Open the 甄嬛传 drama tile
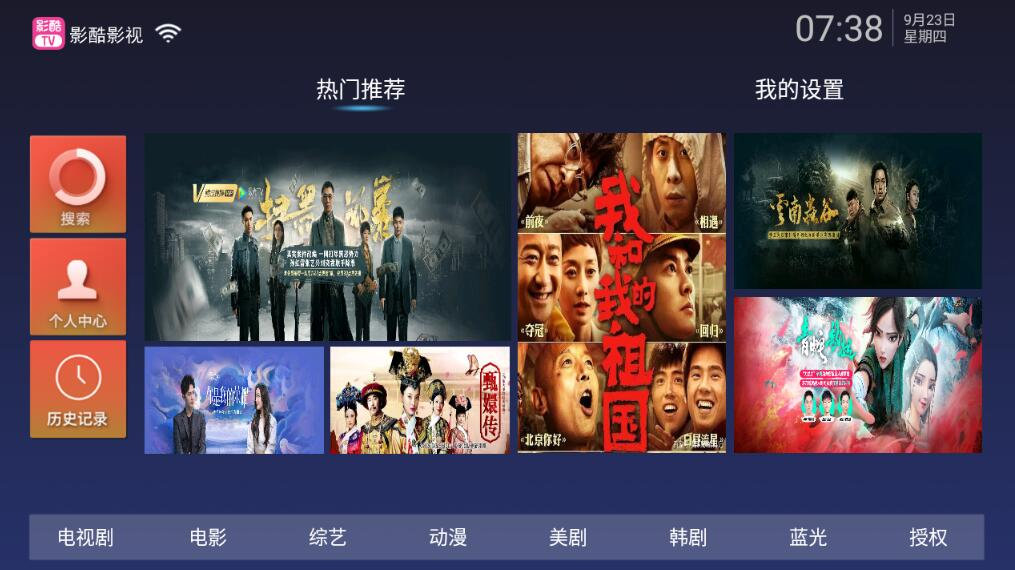 click(x=420, y=400)
